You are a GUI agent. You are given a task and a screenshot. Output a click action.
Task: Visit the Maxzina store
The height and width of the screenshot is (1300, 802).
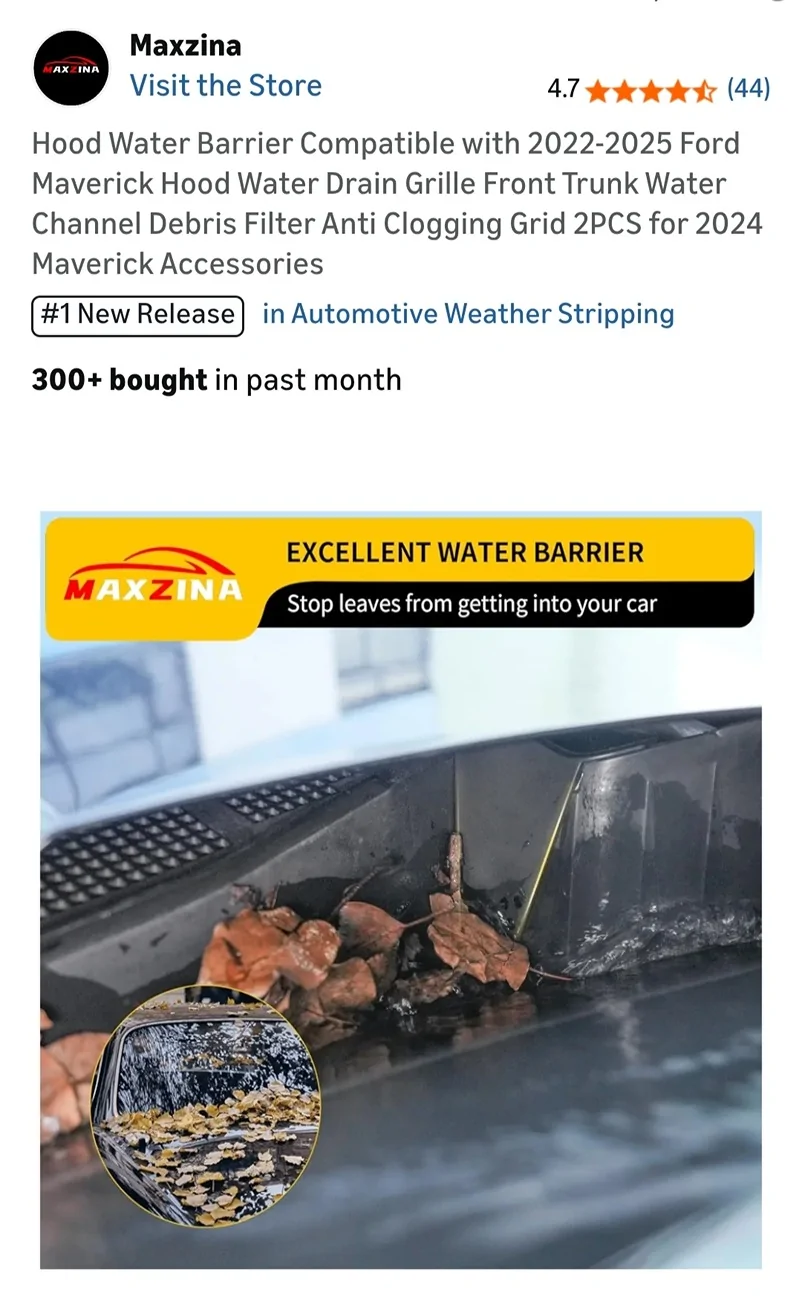point(226,86)
